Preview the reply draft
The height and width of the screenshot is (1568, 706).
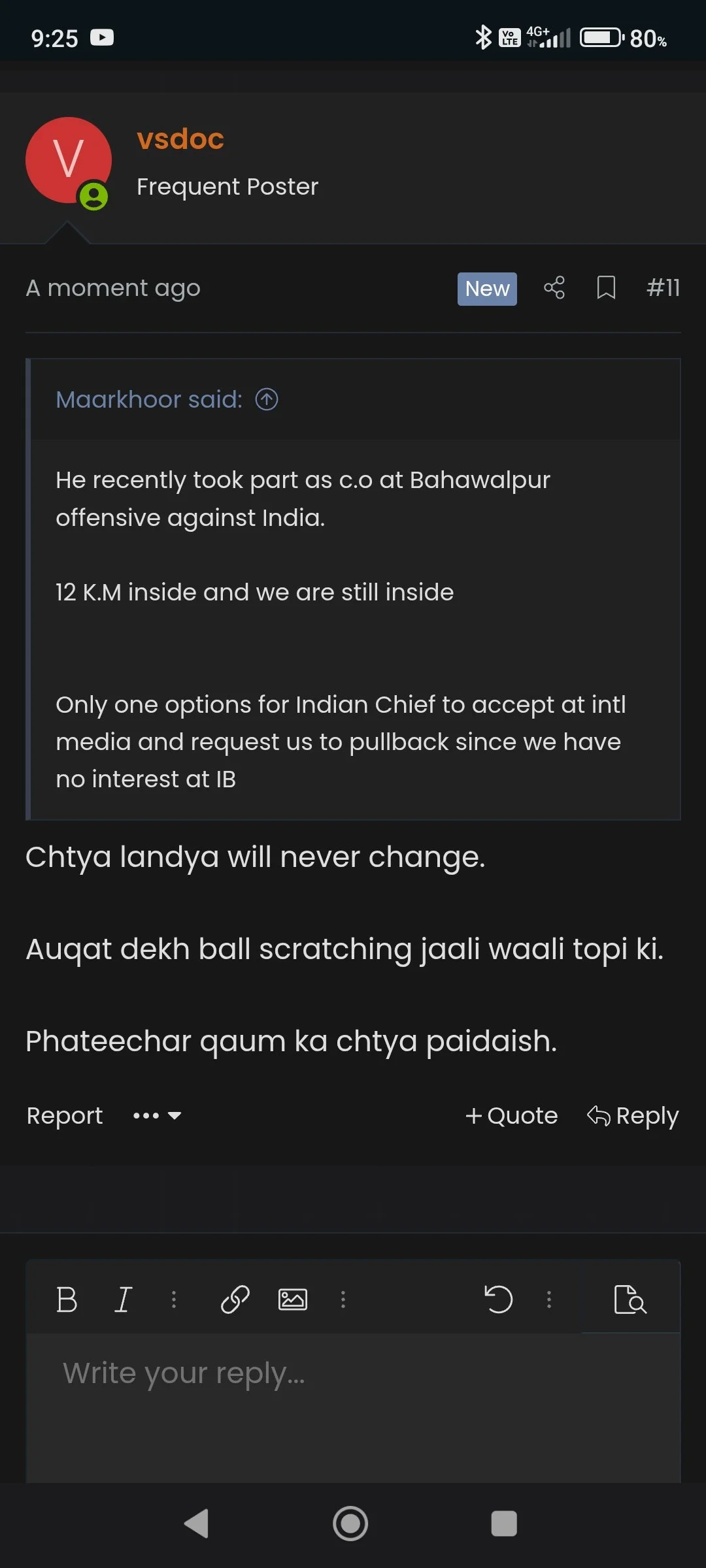coord(630,1299)
